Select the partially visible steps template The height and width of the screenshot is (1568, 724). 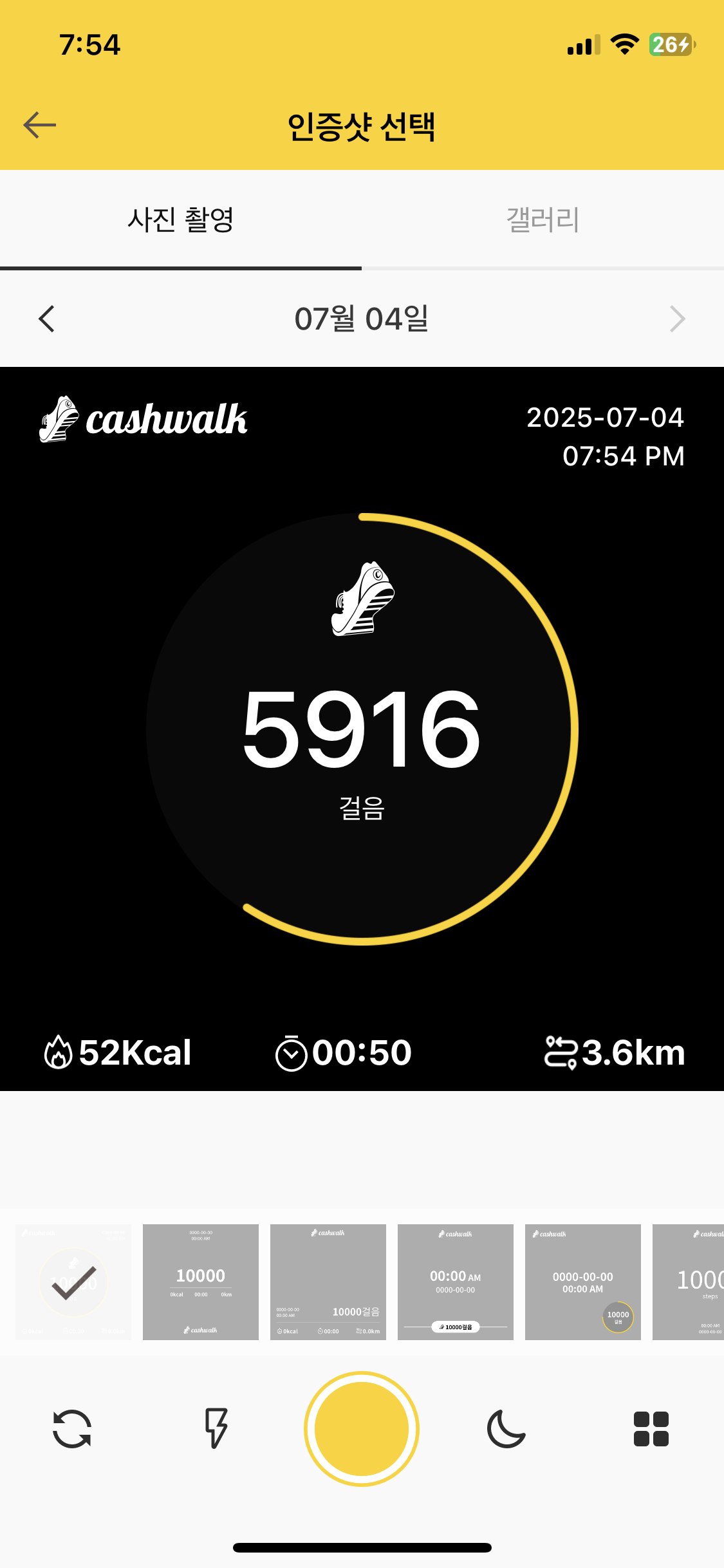690,1282
